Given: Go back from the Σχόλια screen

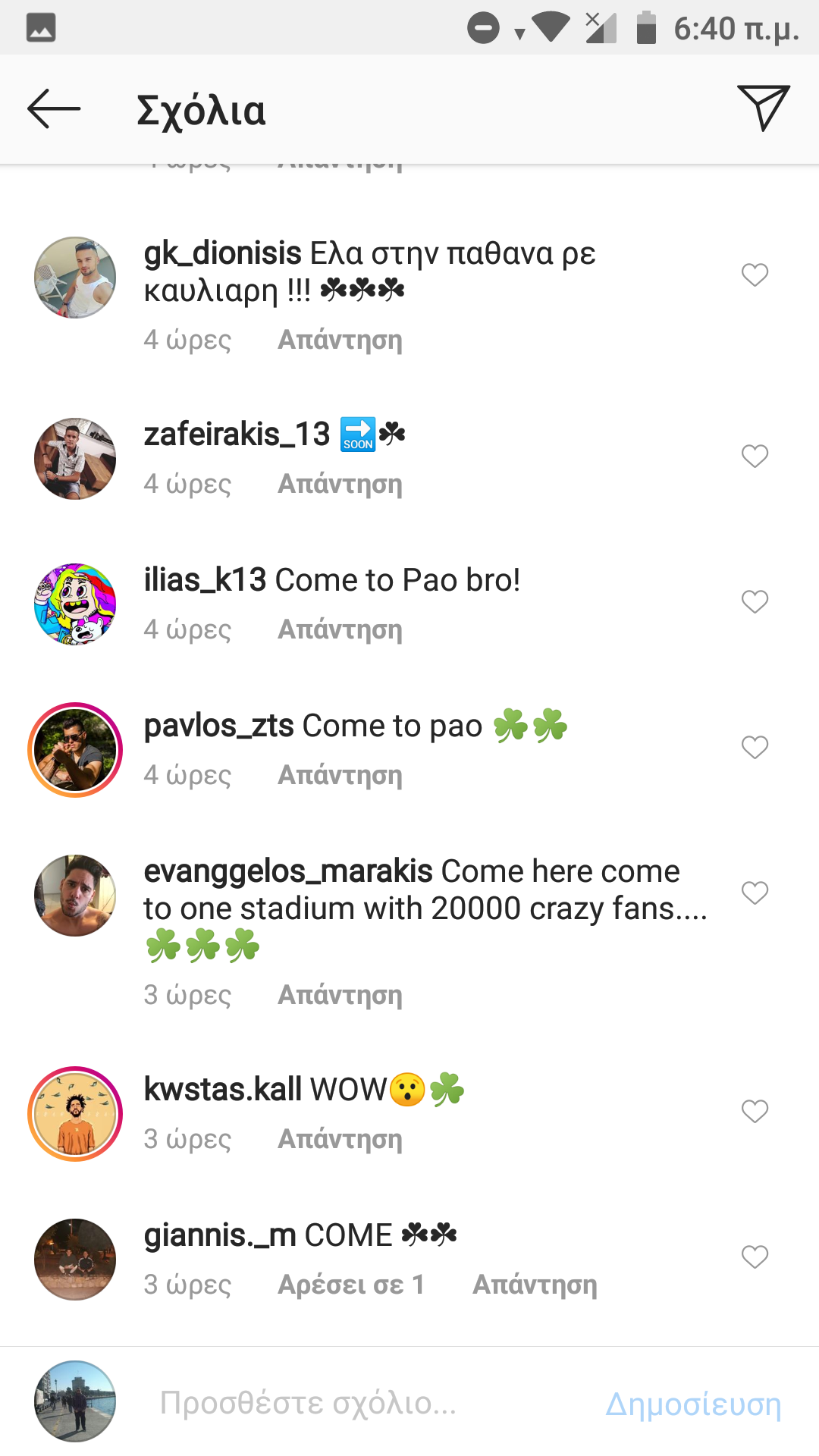Looking at the screenshot, I should tap(54, 109).
